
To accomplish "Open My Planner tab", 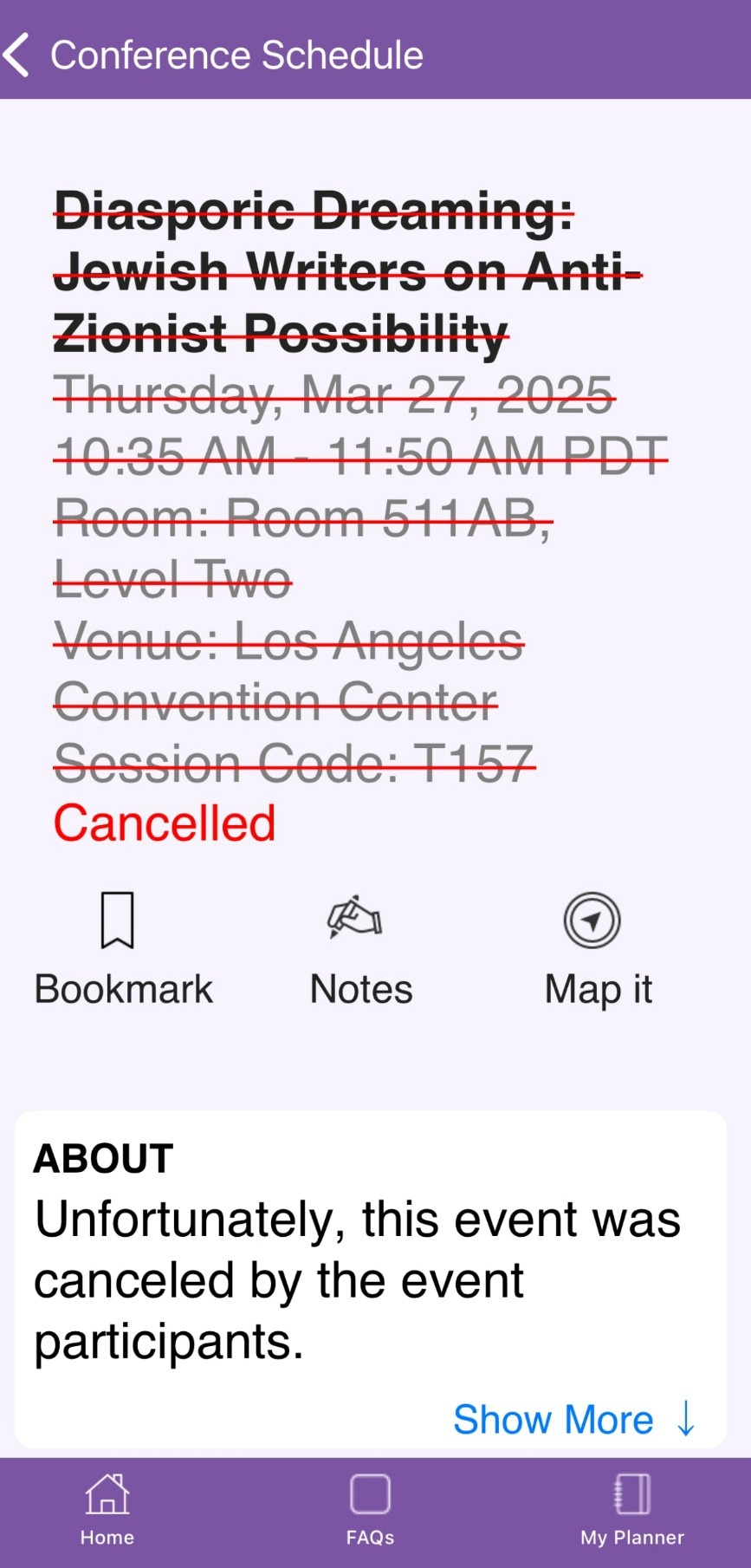I will [x=632, y=1510].
